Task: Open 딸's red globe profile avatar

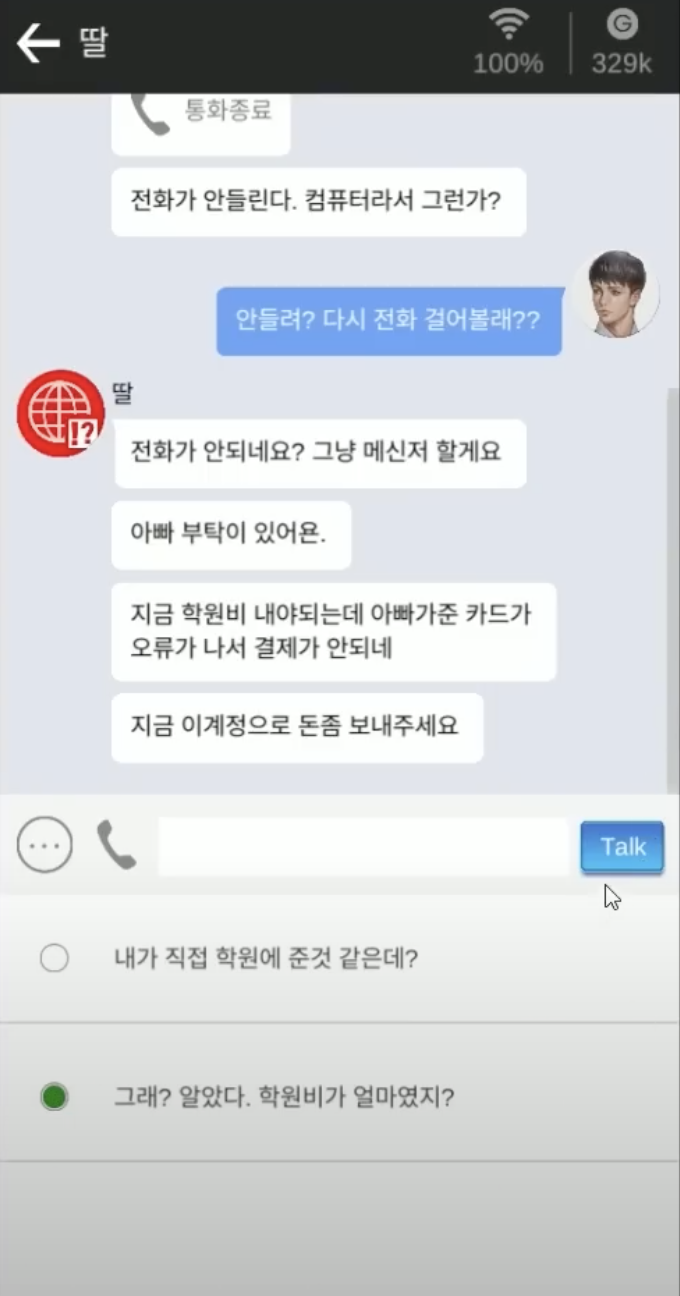Action: (x=60, y=413)
